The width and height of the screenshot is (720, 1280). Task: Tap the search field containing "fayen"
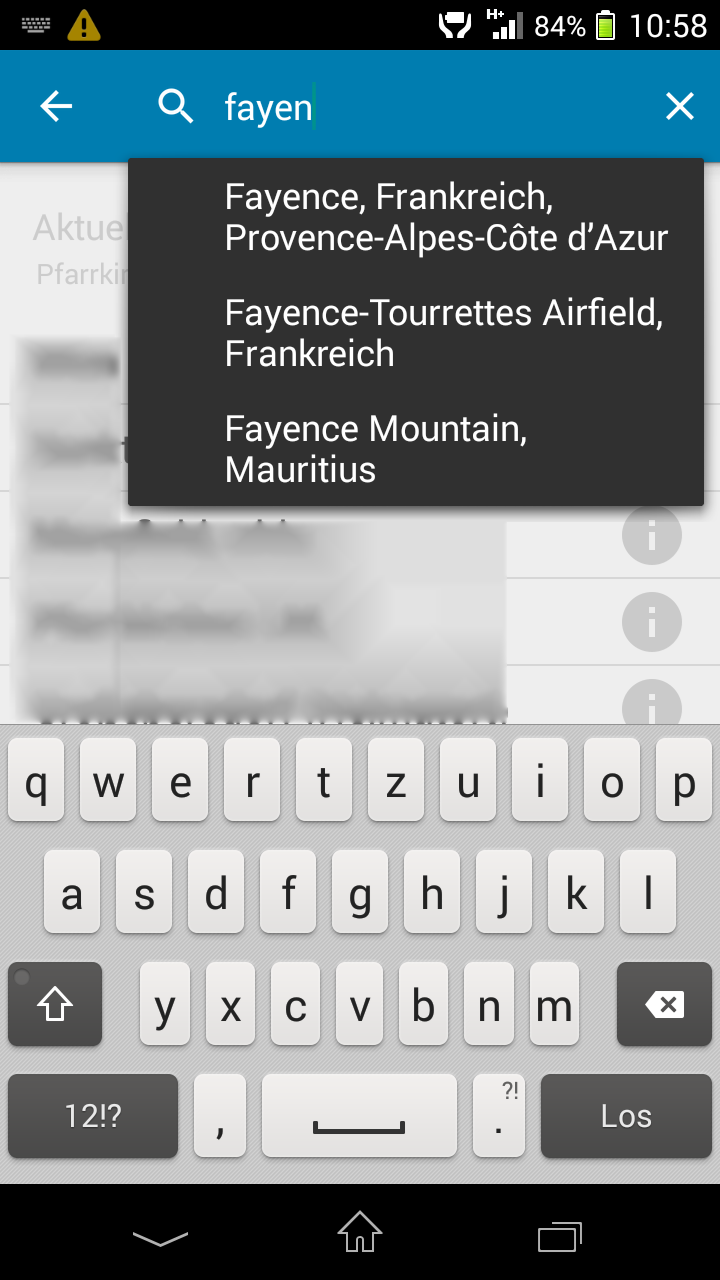pos(420,106)
